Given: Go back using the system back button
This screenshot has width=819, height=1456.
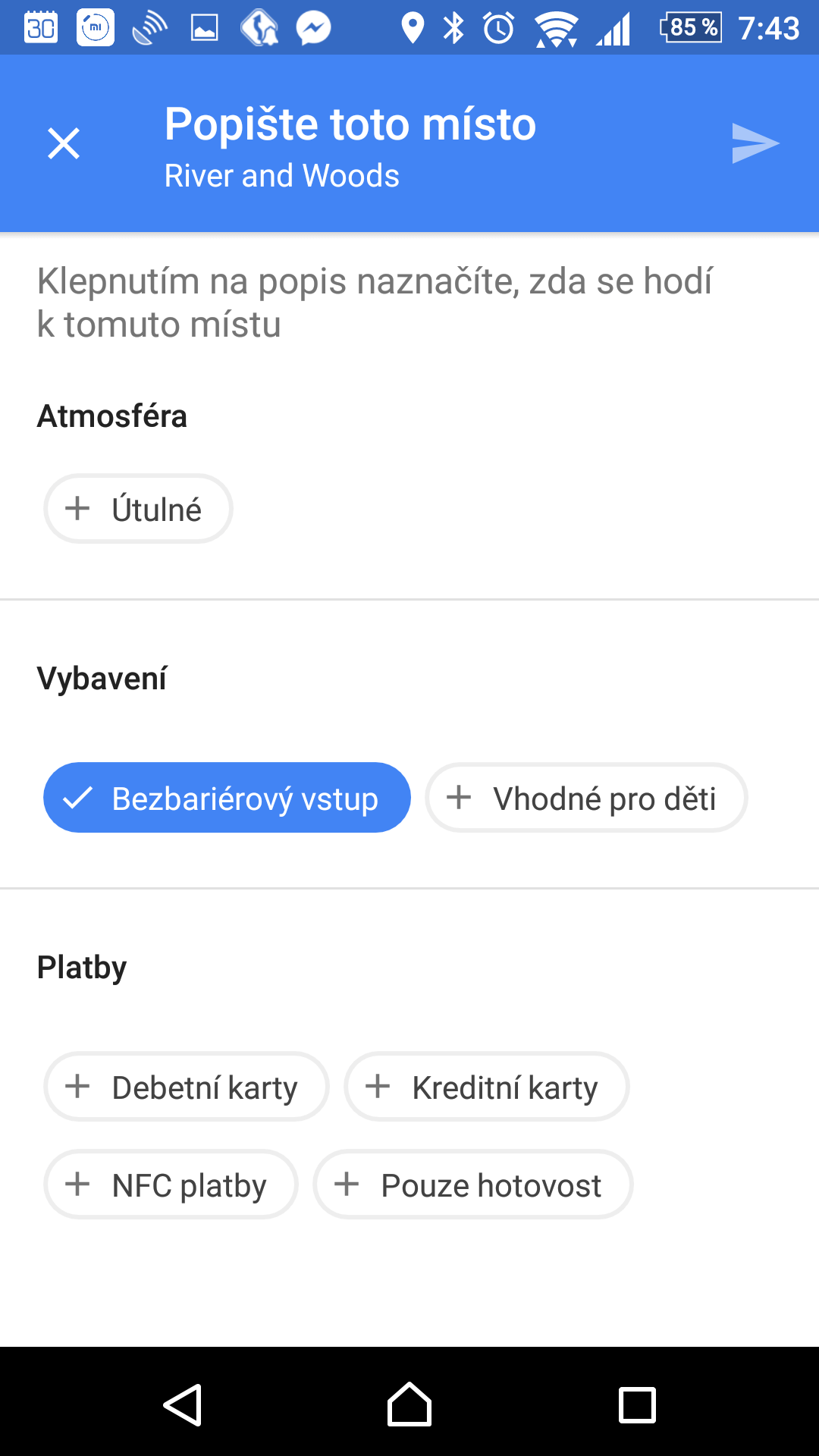Looking at the screenshot, I should [182, 1404].
